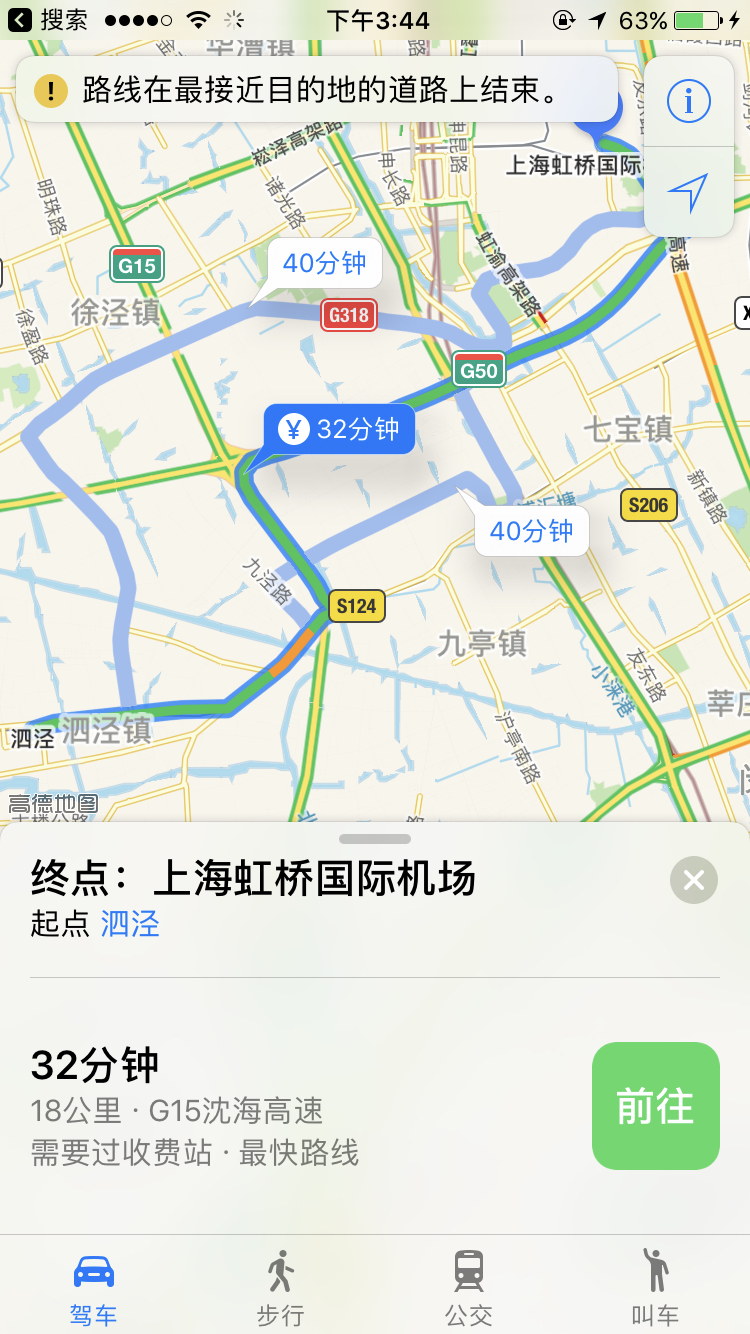Switch to 步行 walking tab

280,1286
